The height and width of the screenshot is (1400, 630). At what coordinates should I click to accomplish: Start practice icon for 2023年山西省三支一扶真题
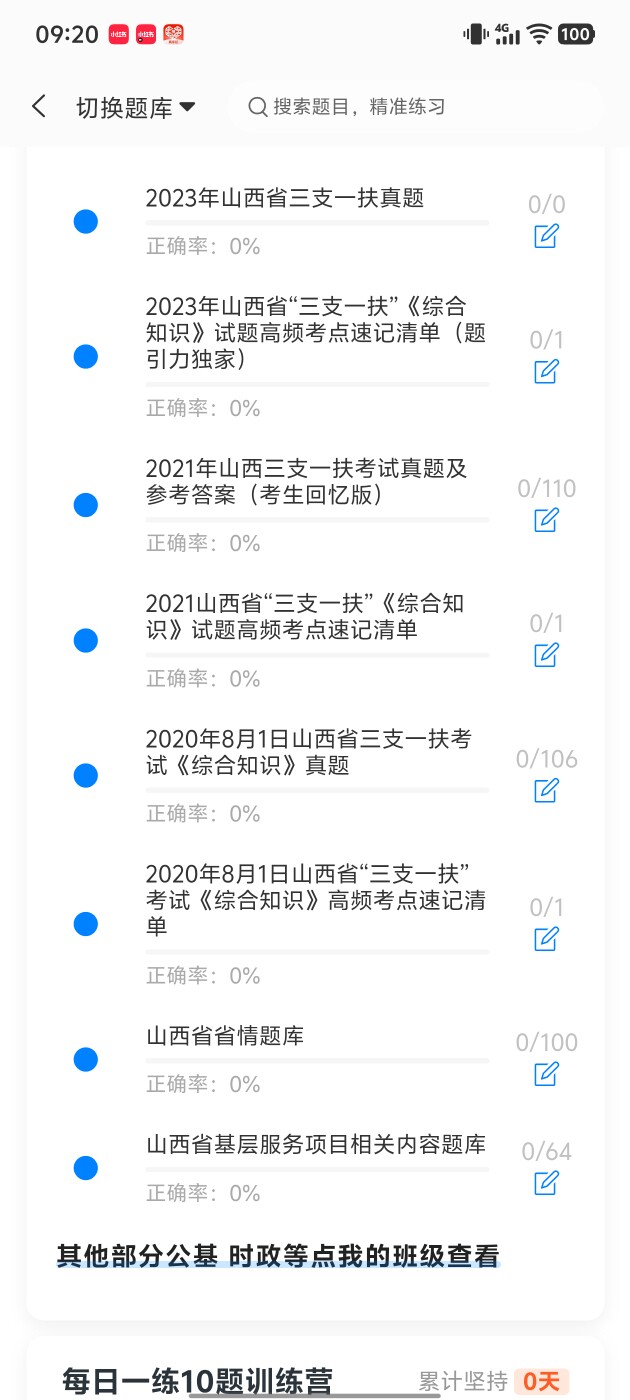(x=546, y=237)
